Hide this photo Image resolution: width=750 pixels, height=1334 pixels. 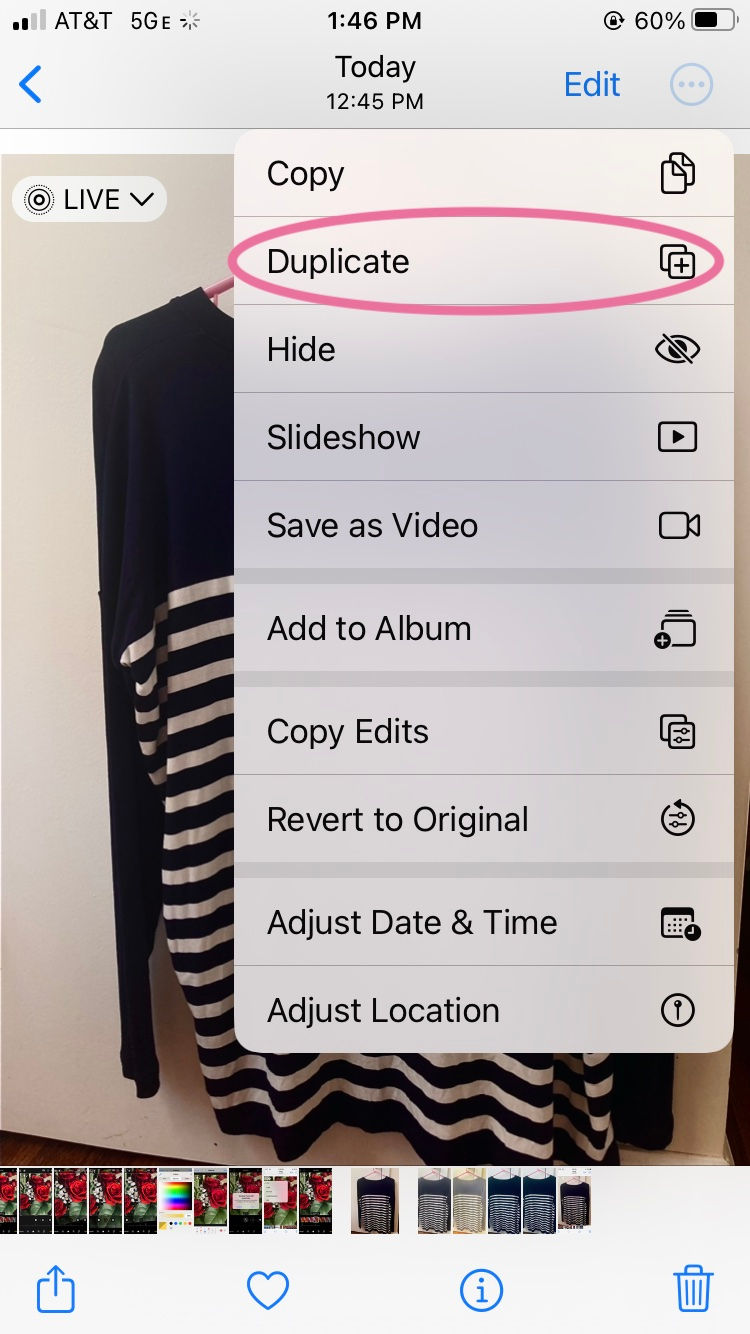[484, 349]
